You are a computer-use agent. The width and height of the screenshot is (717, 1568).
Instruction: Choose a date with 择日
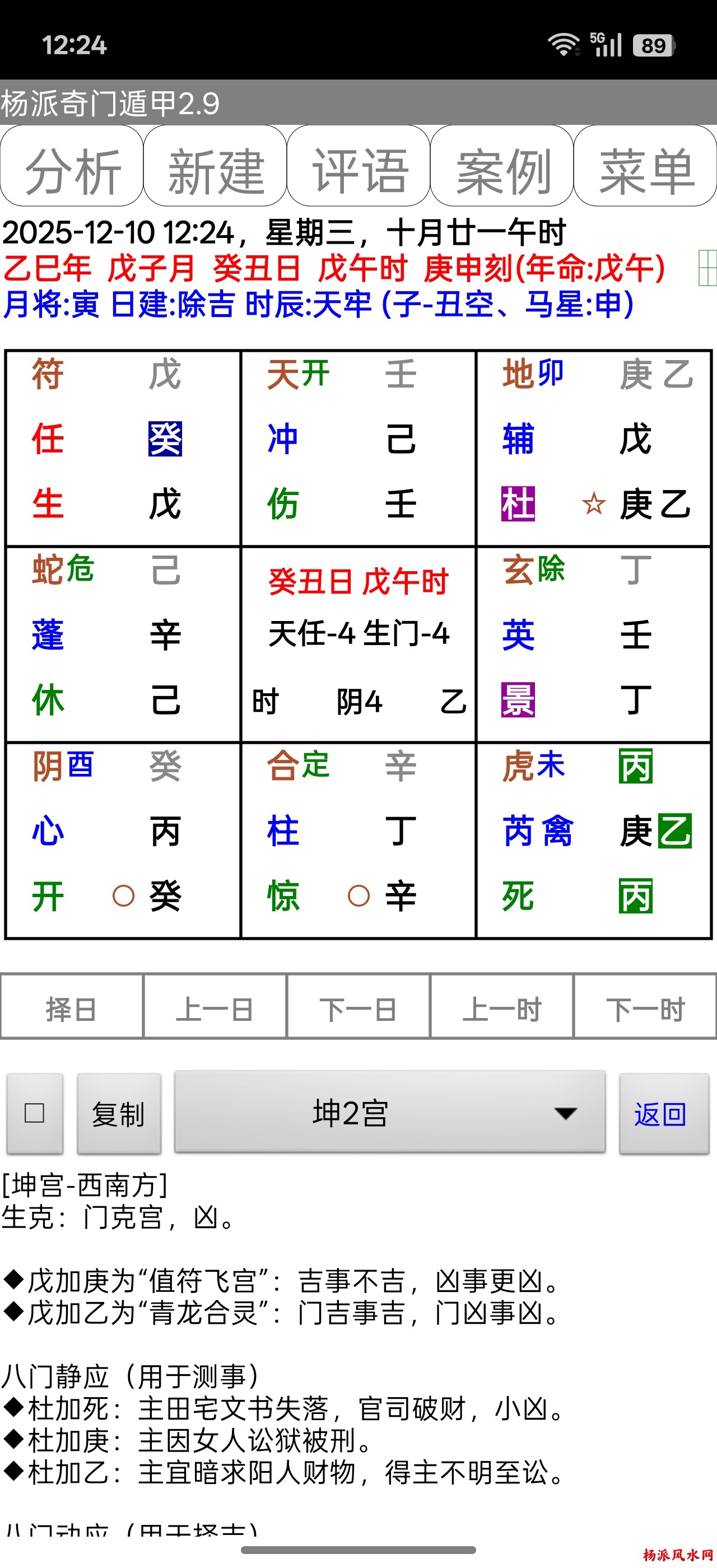point(72,1009)
